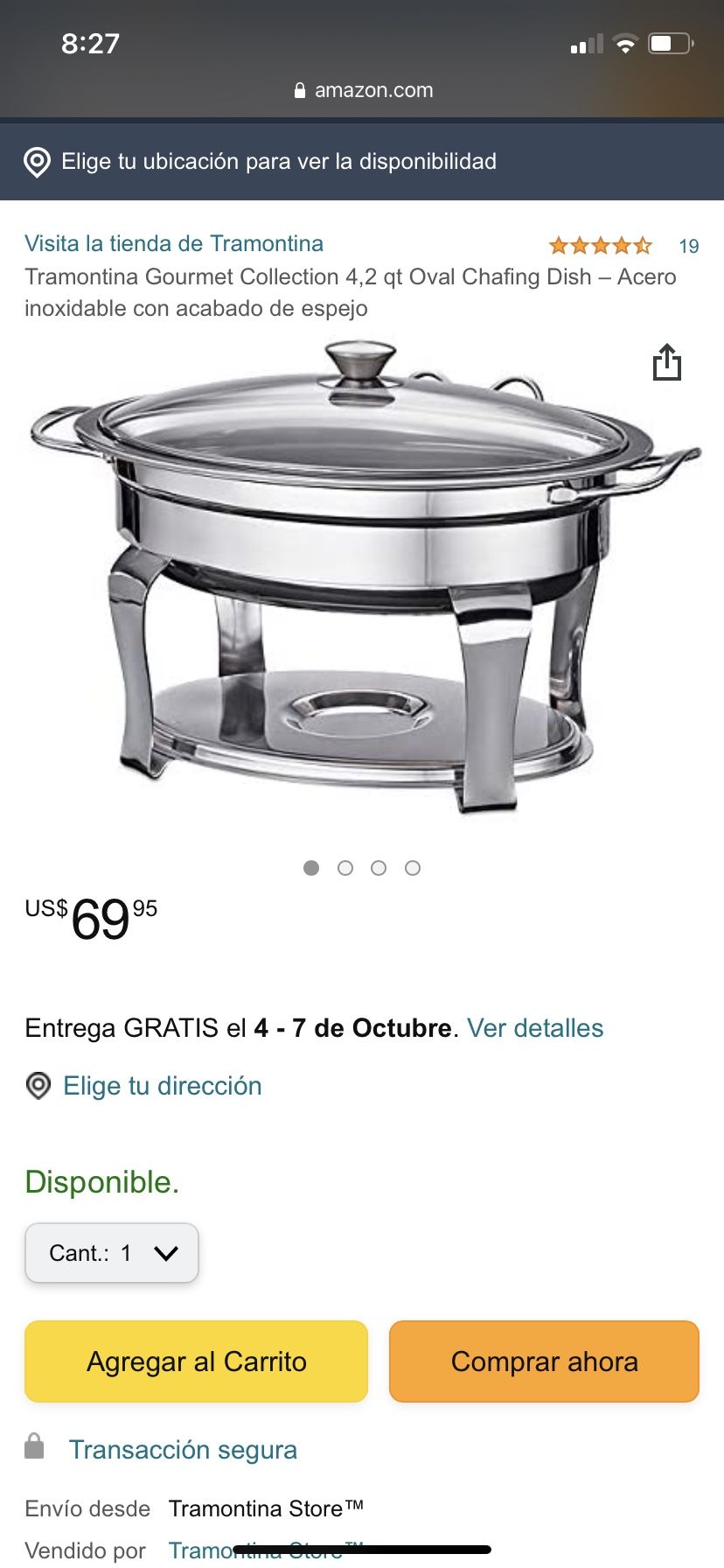Image resolution: width=724 pixels, height=1568 pixels.
Task: Open the chafing dish product image
Action: [362, 577]
